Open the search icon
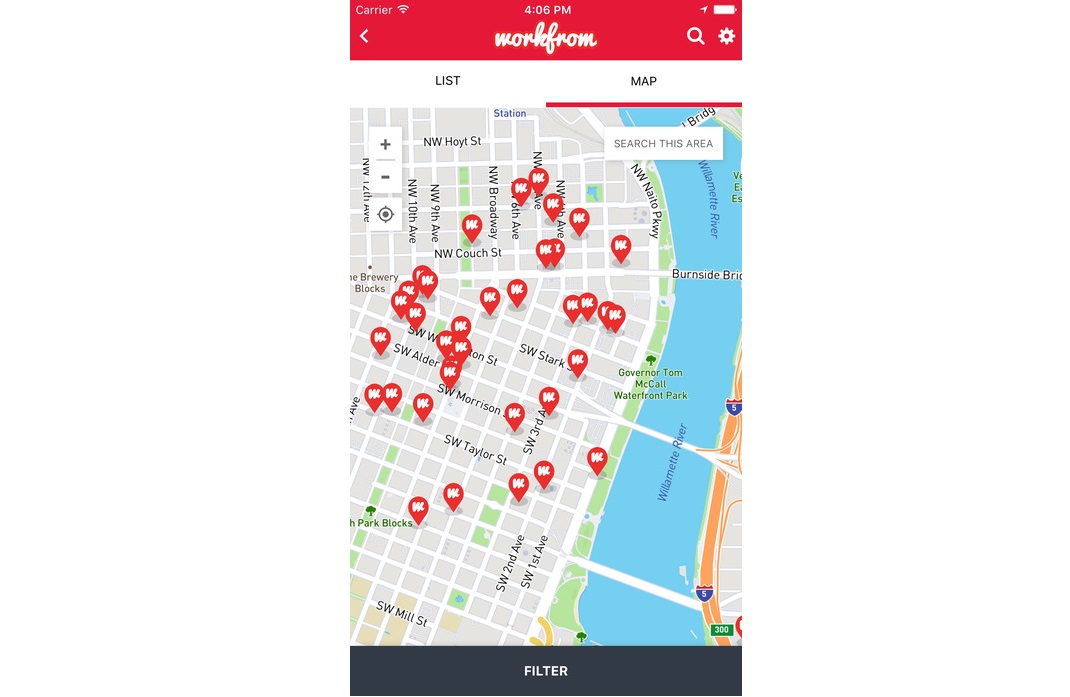This screenshot has height=697, width=1070. (x=696, y=36)
